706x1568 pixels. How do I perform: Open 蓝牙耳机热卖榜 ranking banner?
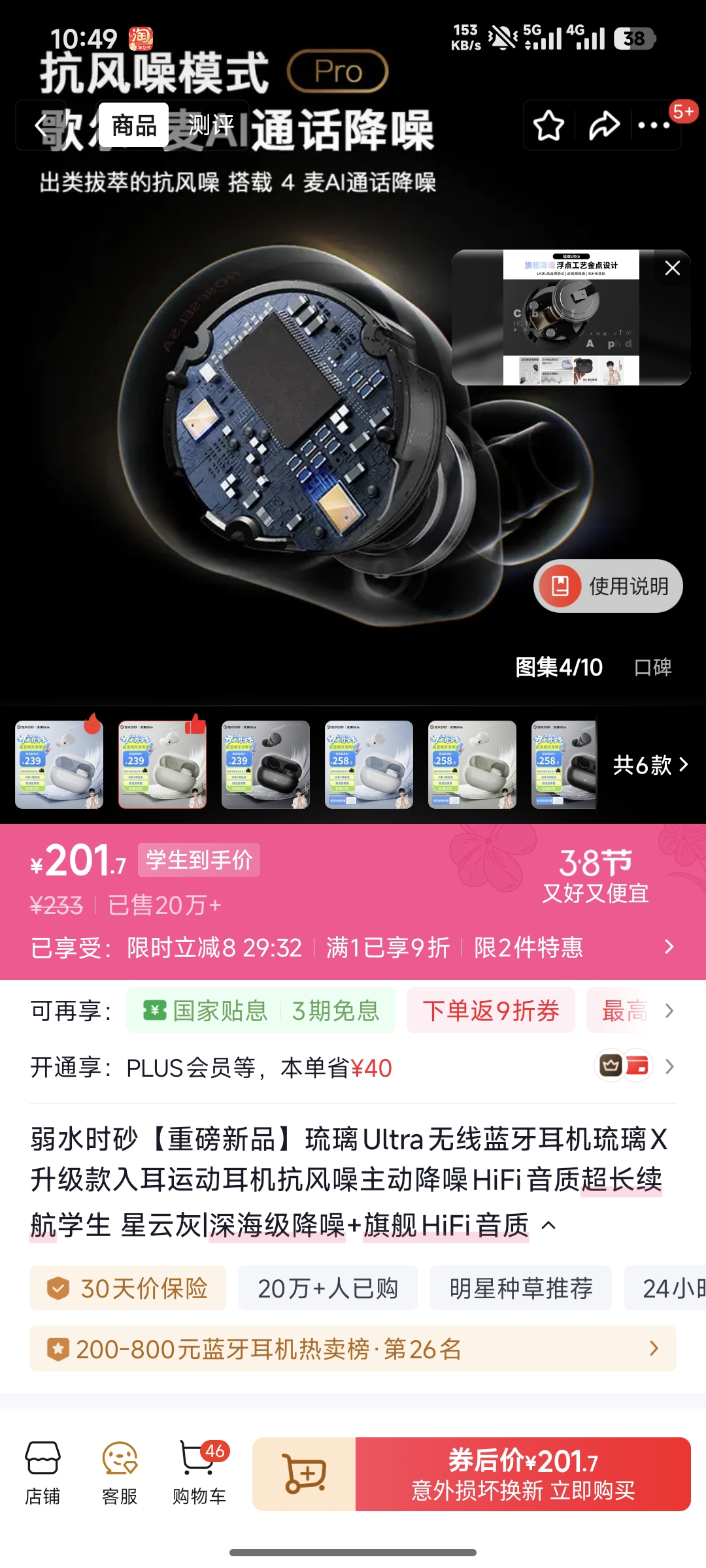[353, 1348]
